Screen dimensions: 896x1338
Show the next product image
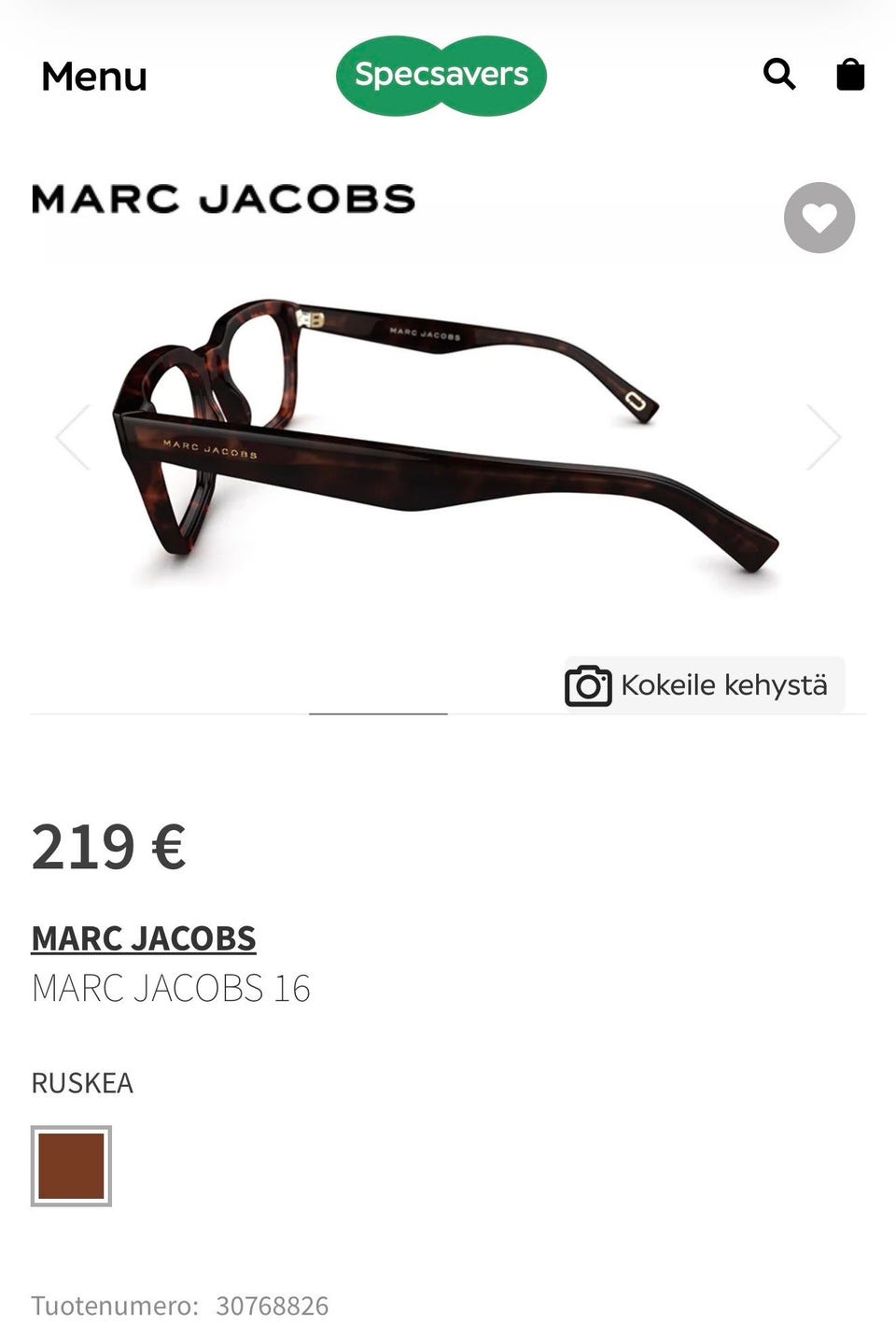click(823, 437)
